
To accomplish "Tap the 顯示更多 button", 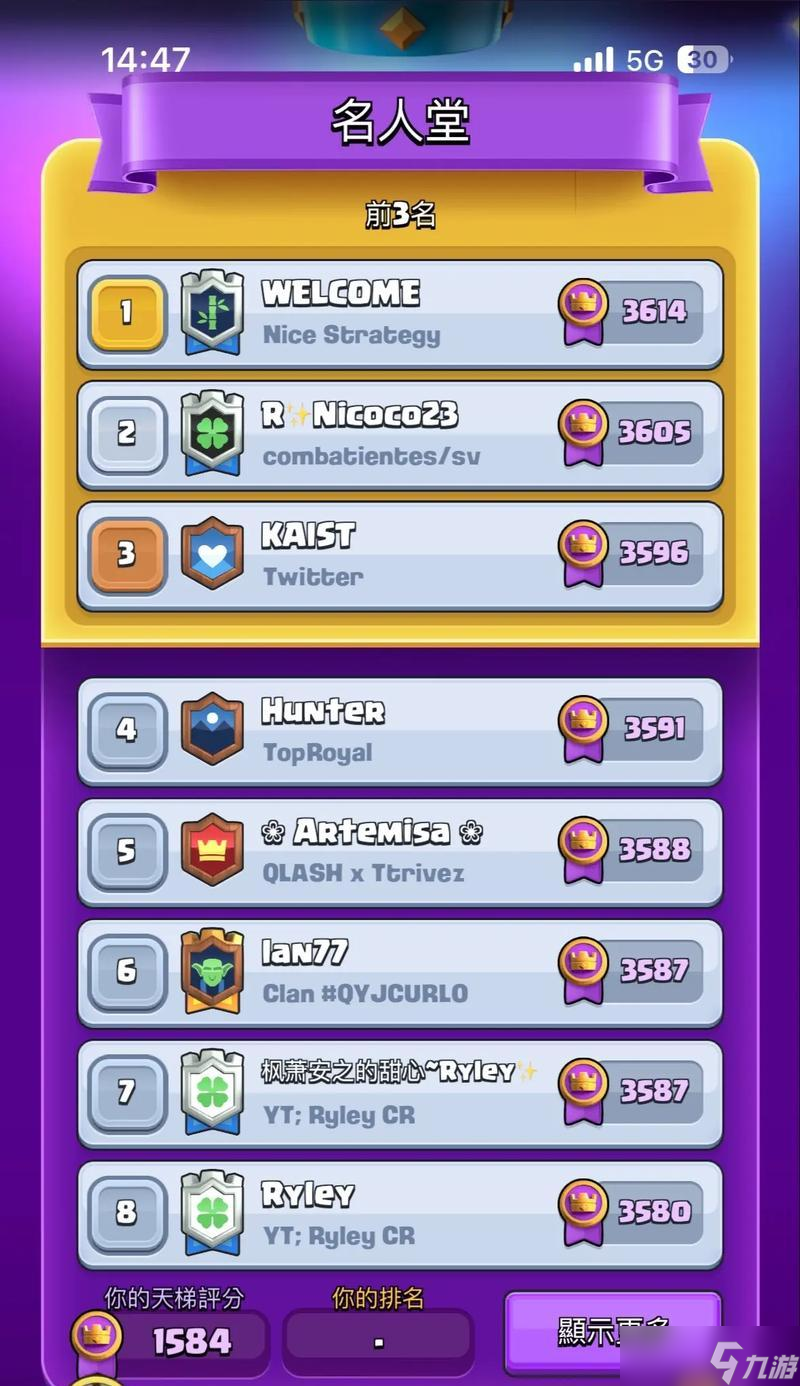I will click(612, 1332).
